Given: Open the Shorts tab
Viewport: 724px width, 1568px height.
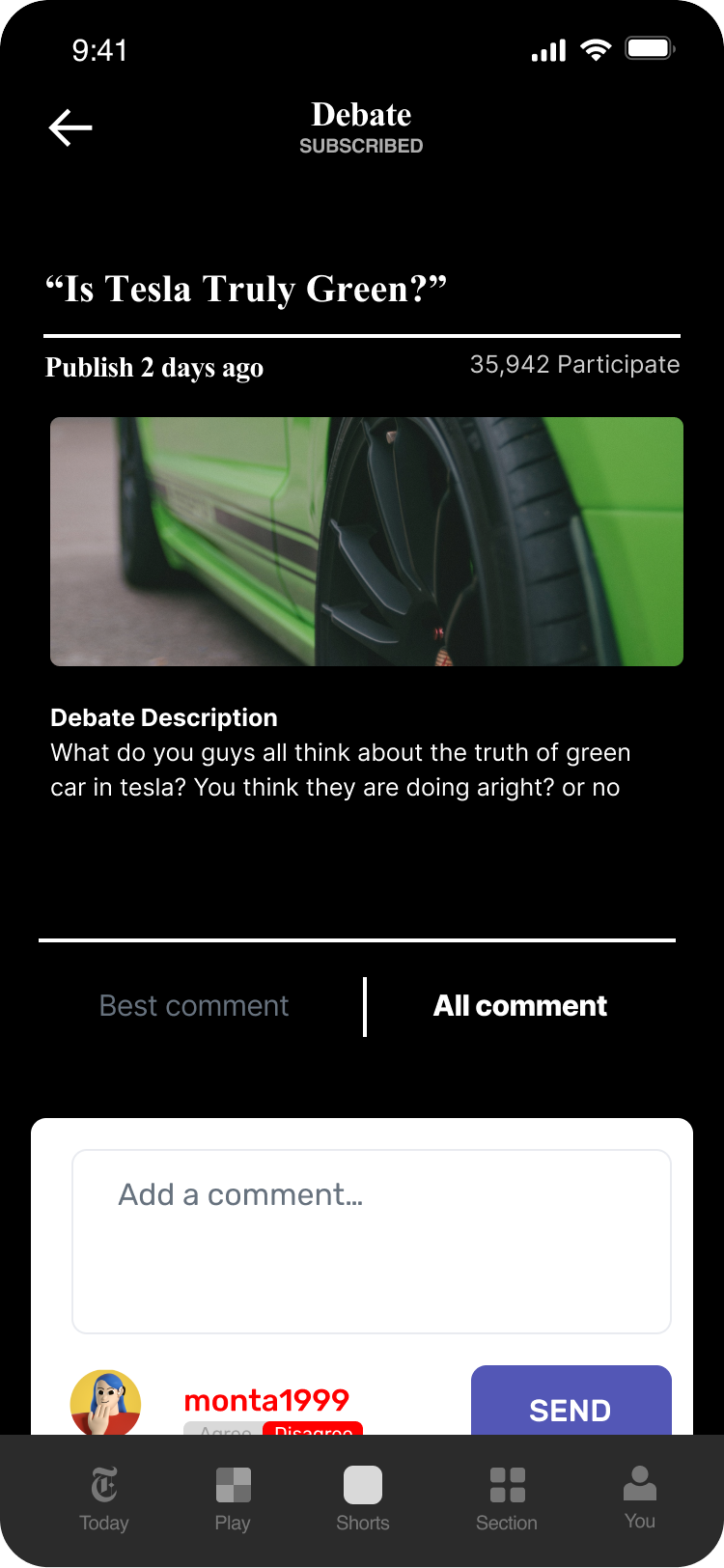Looking at the screenshot, I should coord(363,1498).
